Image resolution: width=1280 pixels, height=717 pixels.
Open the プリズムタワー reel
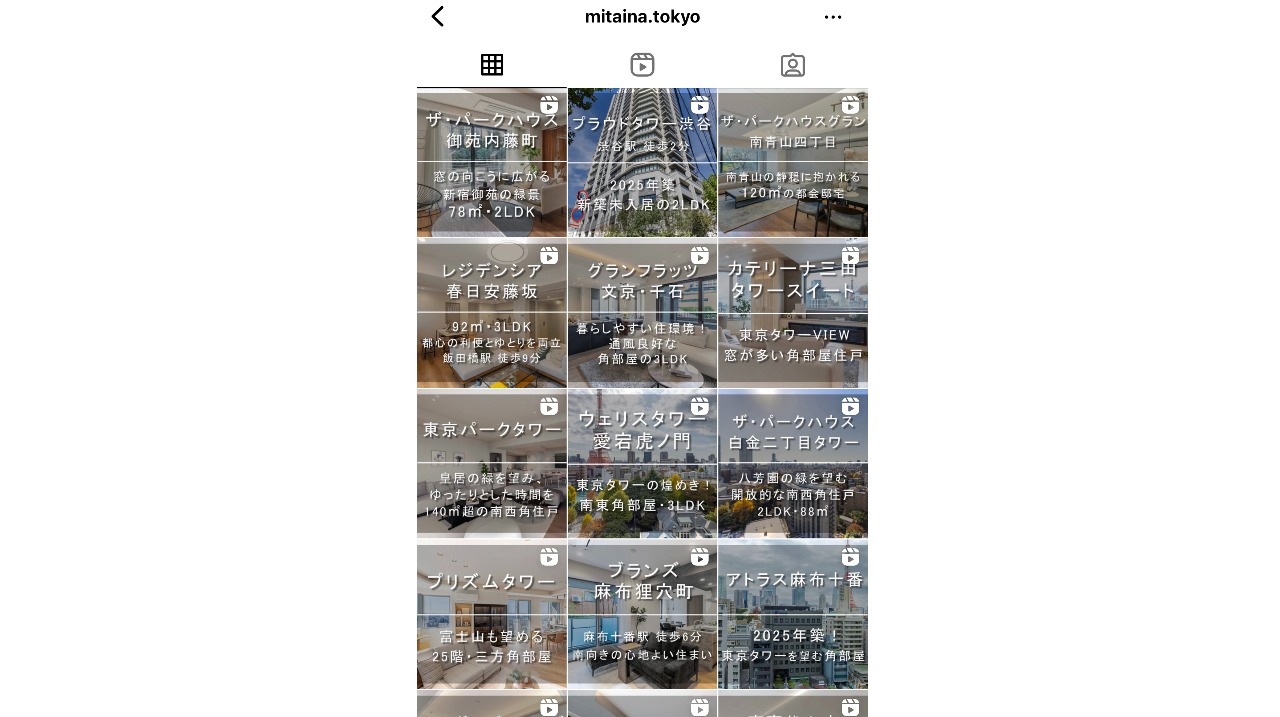tap(492, 615)
